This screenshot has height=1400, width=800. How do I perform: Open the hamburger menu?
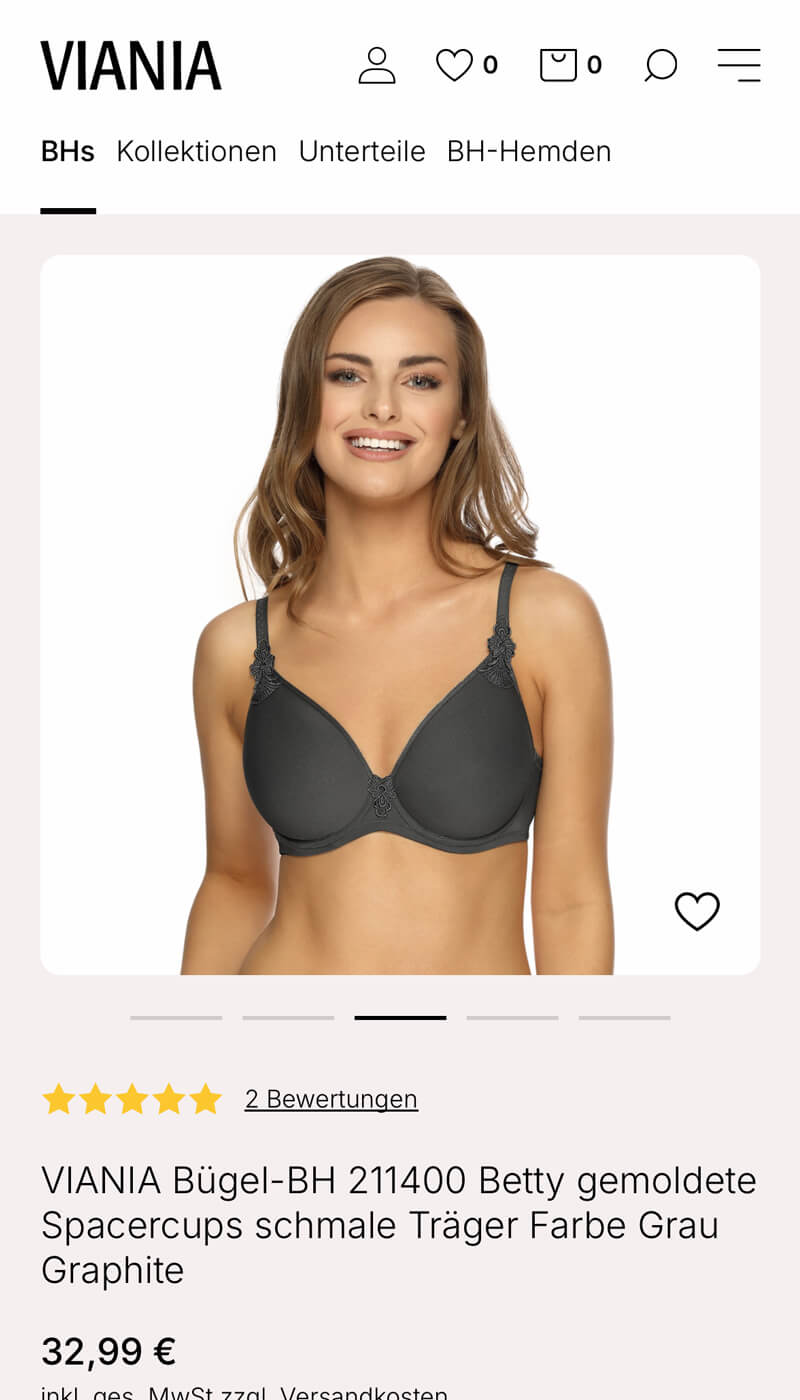click(739, 65)
